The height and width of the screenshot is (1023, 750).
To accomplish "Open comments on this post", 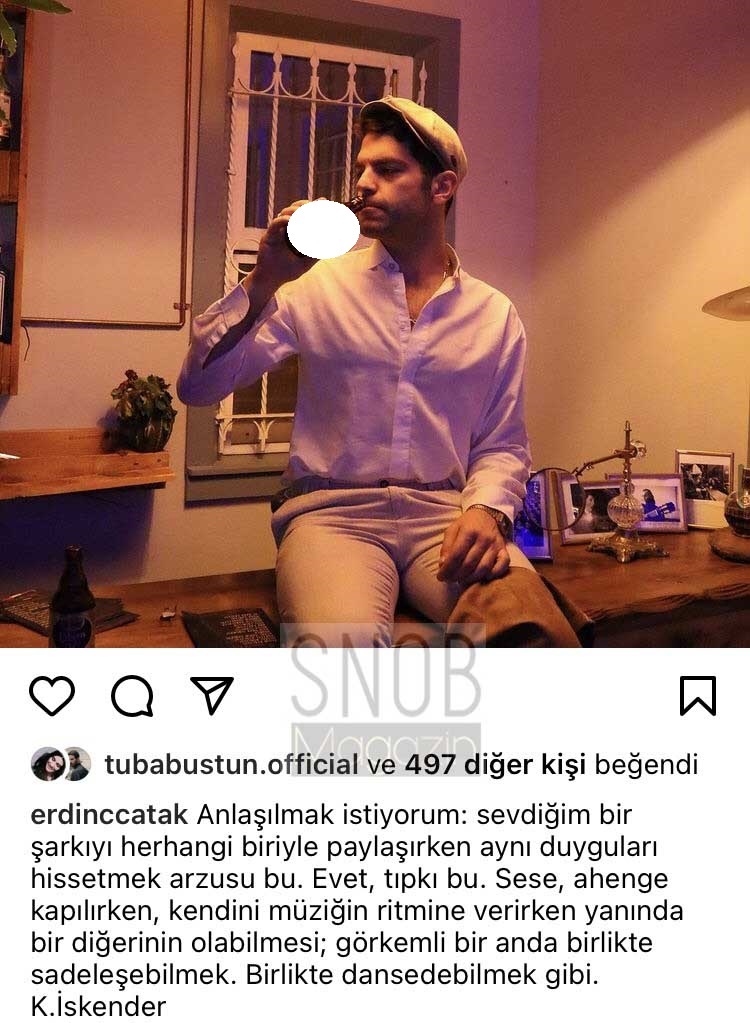I will coord(132,695).
